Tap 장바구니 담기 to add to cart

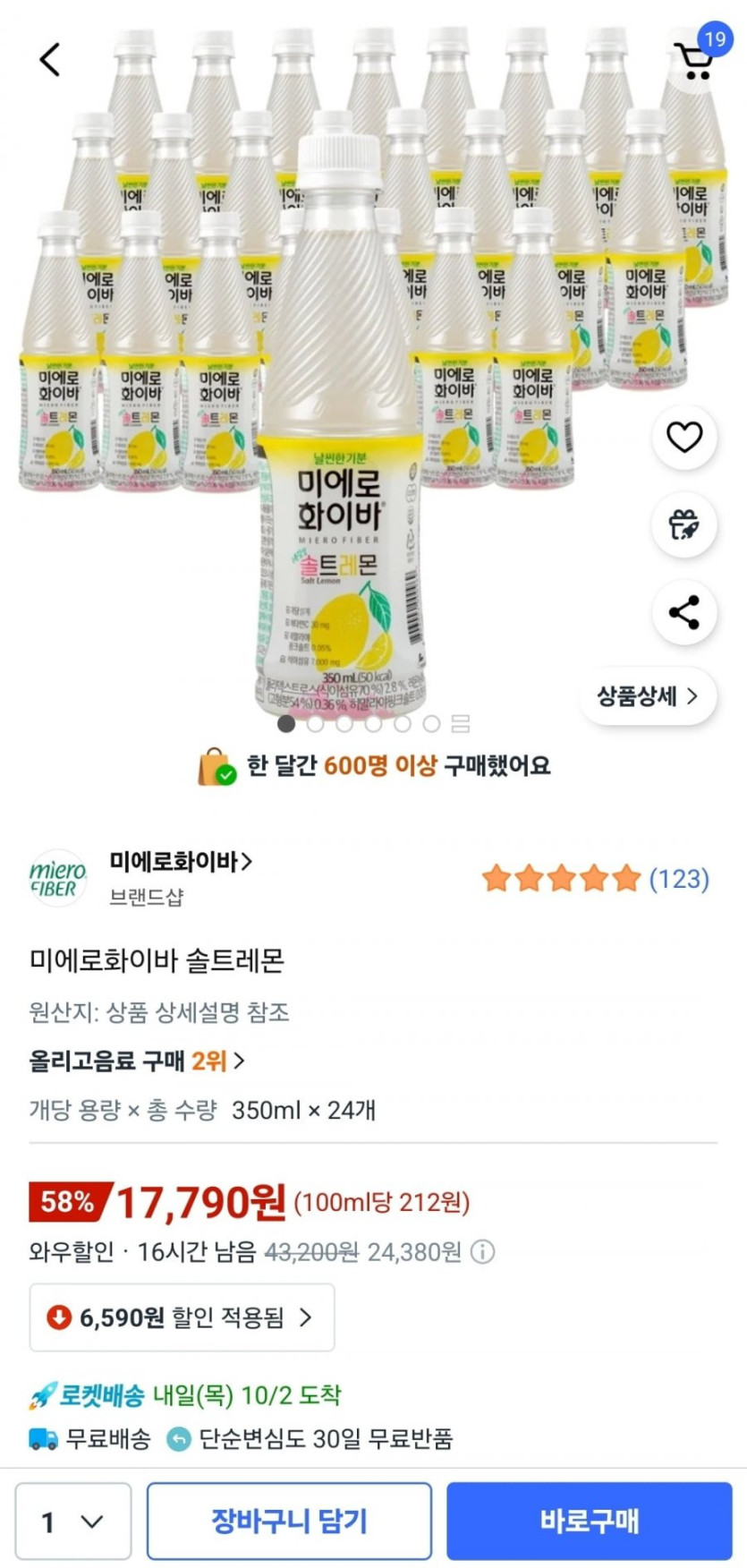click(x=289, y=1521)
